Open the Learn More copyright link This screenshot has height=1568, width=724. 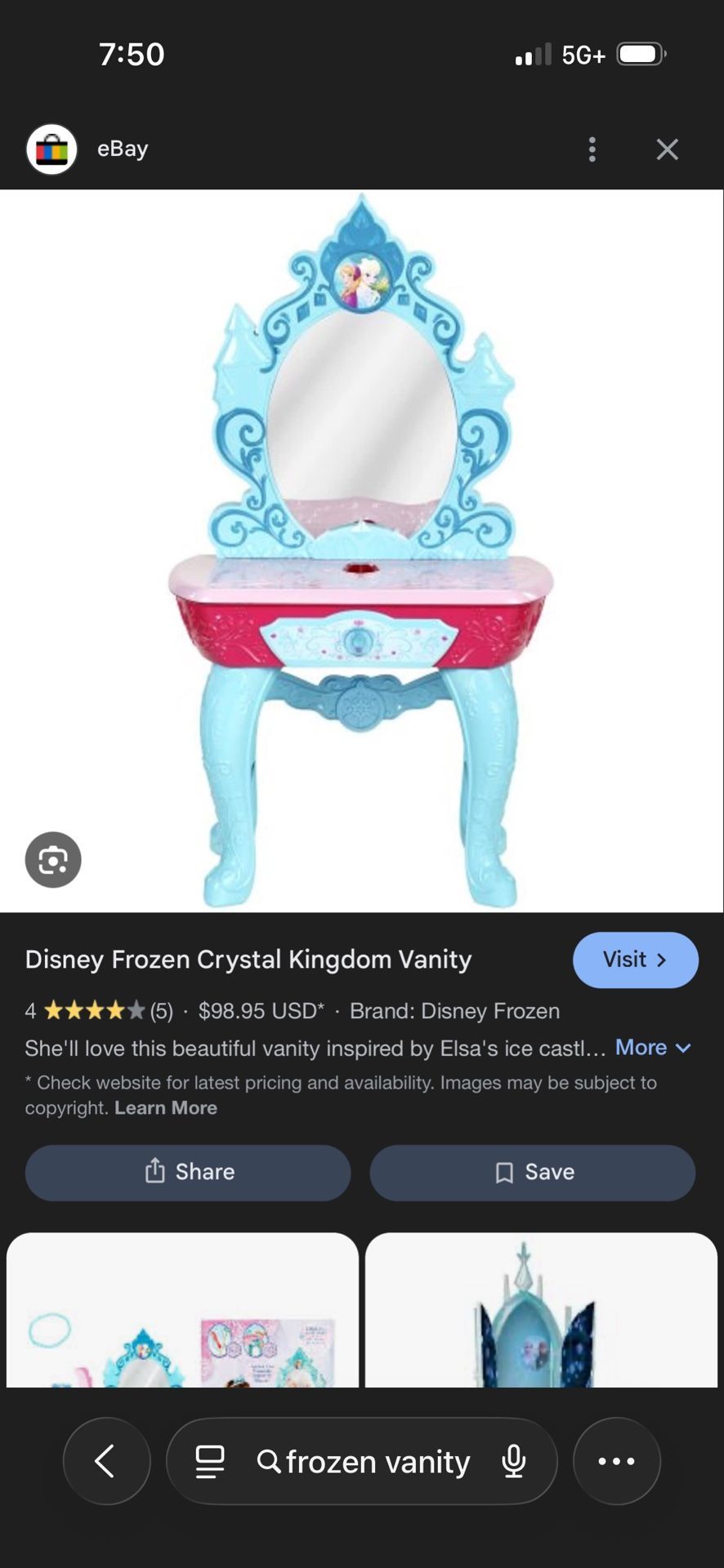point(166,1108)
